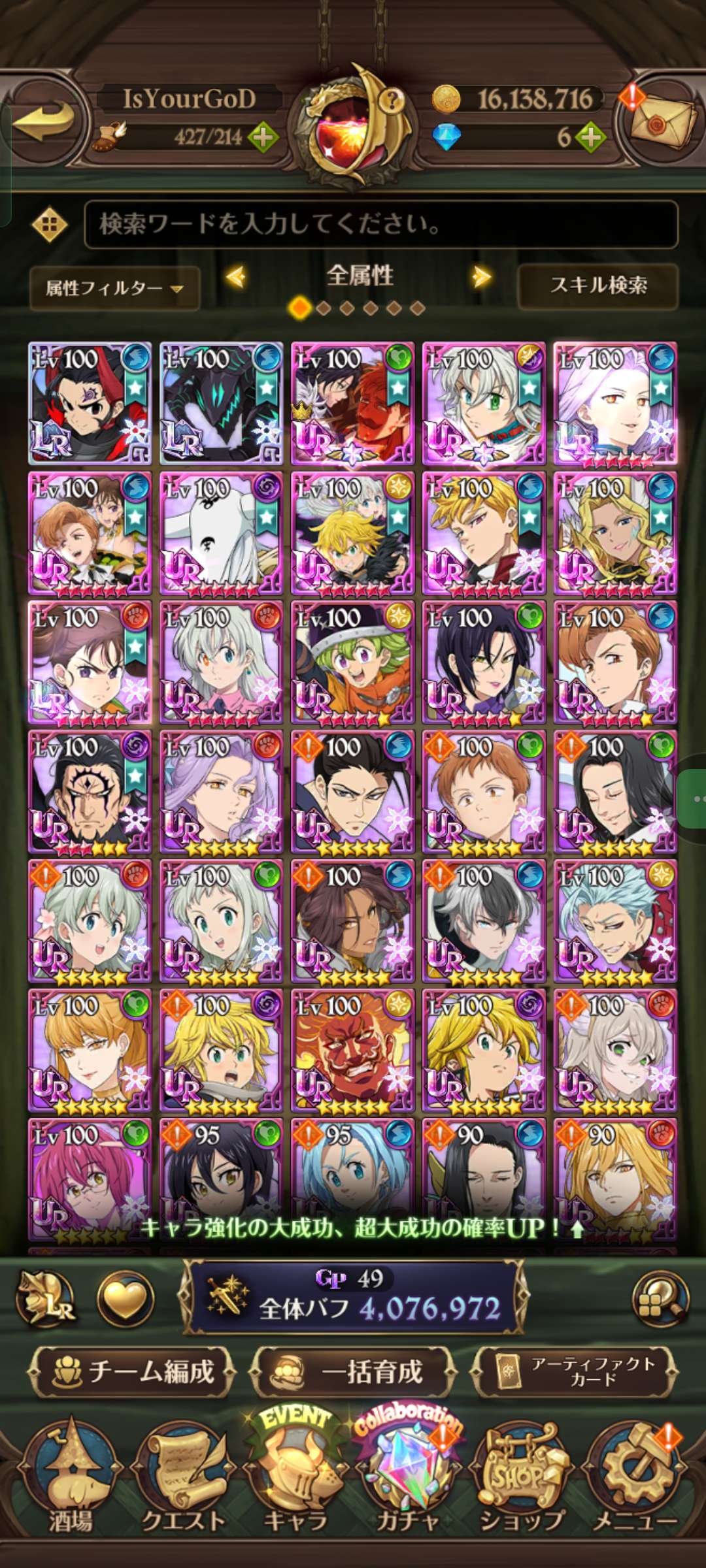The width and height of the screenshot is (706, 1568).
Task: Add stamina with the plus beside 427/214
Action: (x=263, y=137)
